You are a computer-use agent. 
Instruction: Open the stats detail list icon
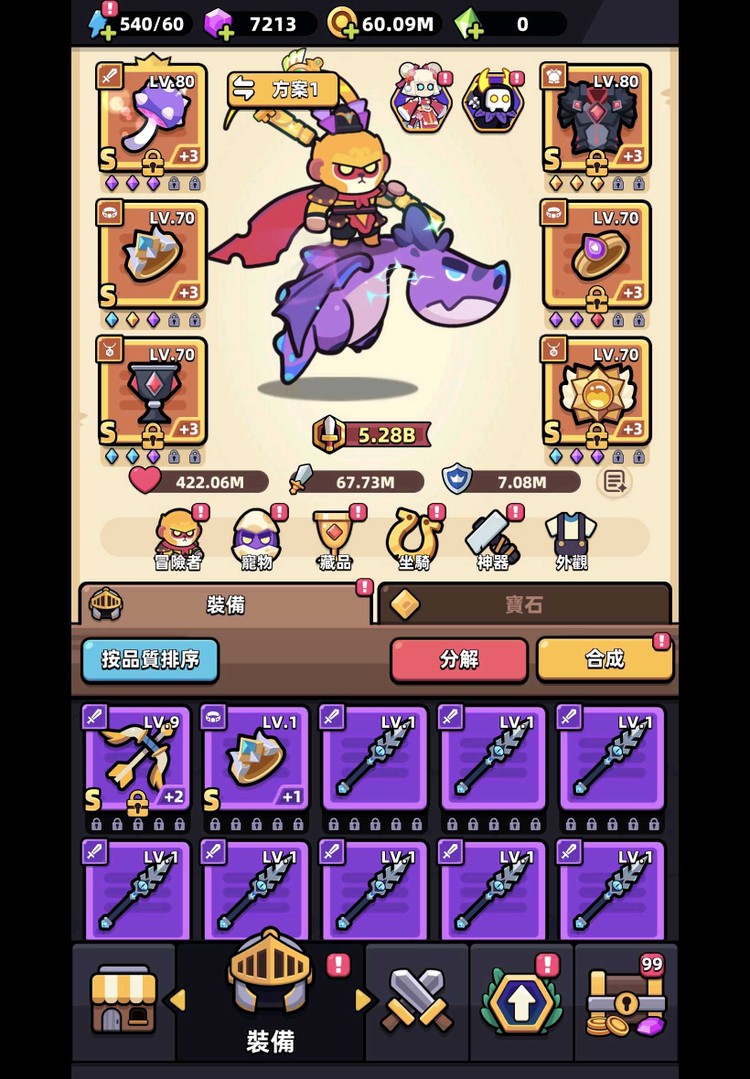click(613, 481)
